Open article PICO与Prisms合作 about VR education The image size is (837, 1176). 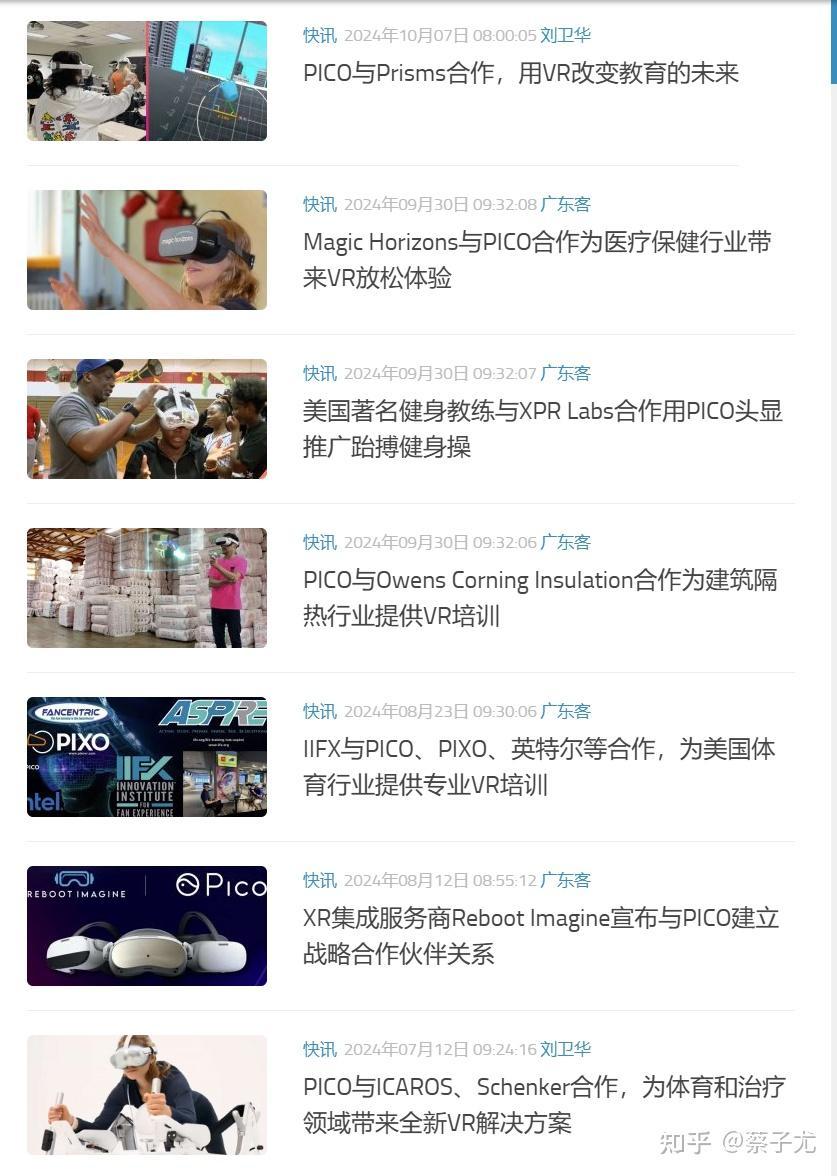(520, 73)
